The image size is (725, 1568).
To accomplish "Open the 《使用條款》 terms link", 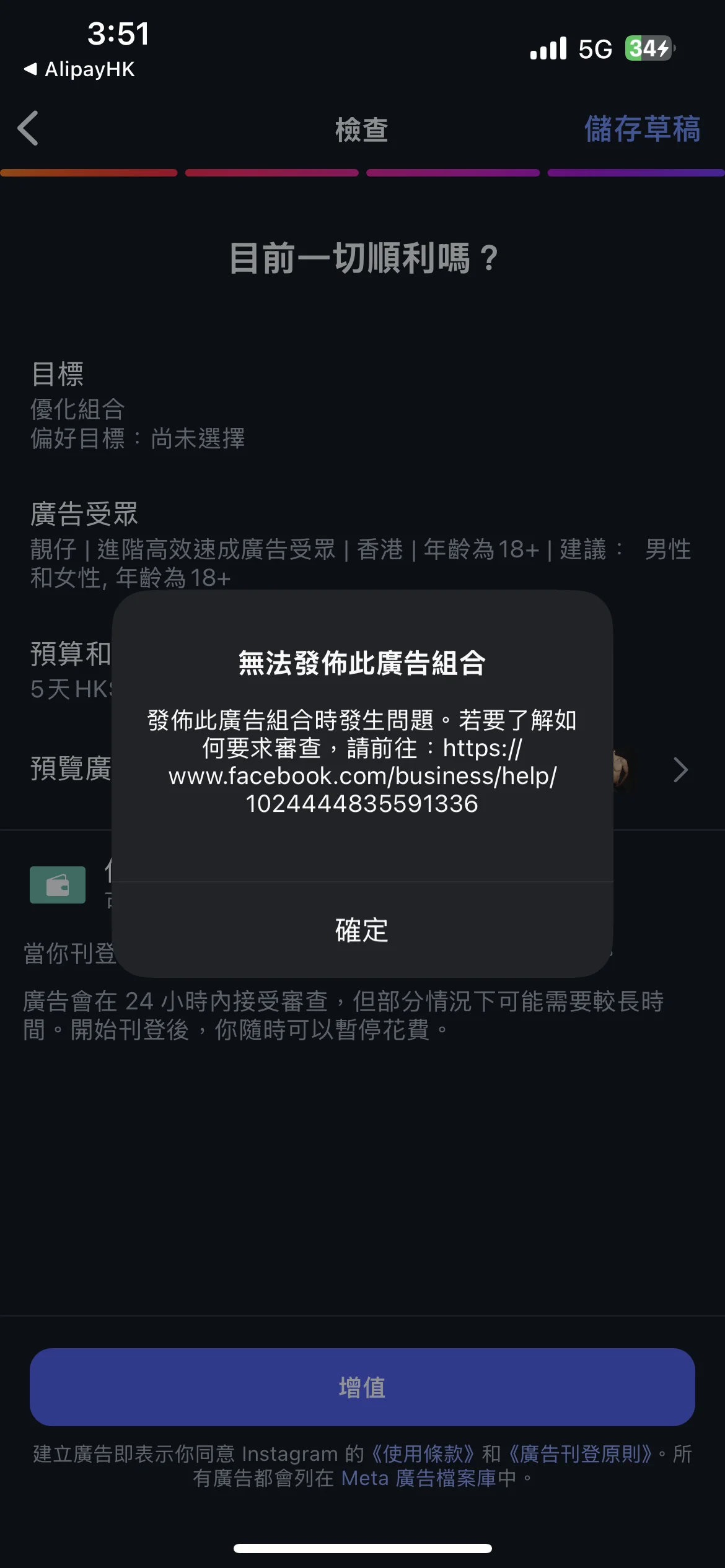I will pos(423,1453).
